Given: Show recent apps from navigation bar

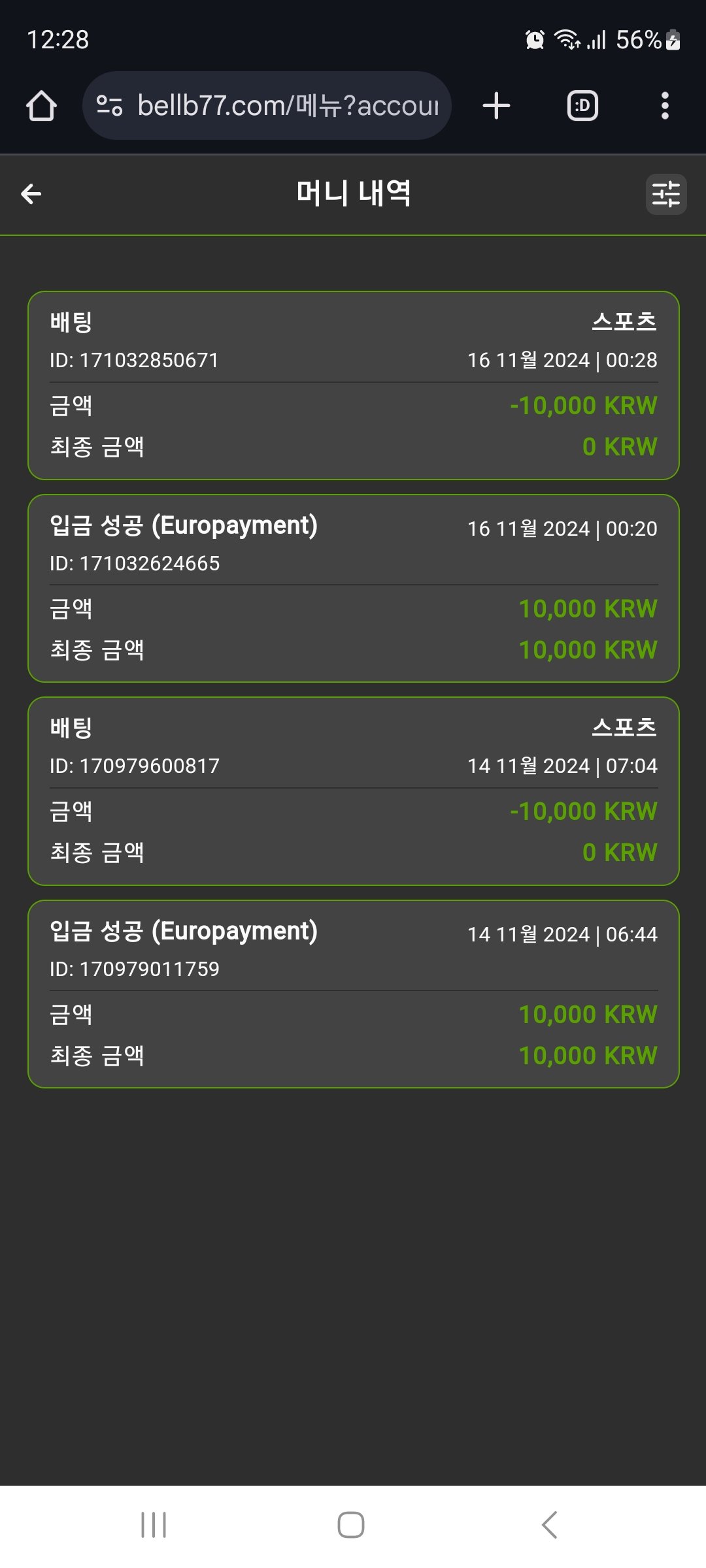Looking at the screenshot, I should click(x=154, y=1525).
